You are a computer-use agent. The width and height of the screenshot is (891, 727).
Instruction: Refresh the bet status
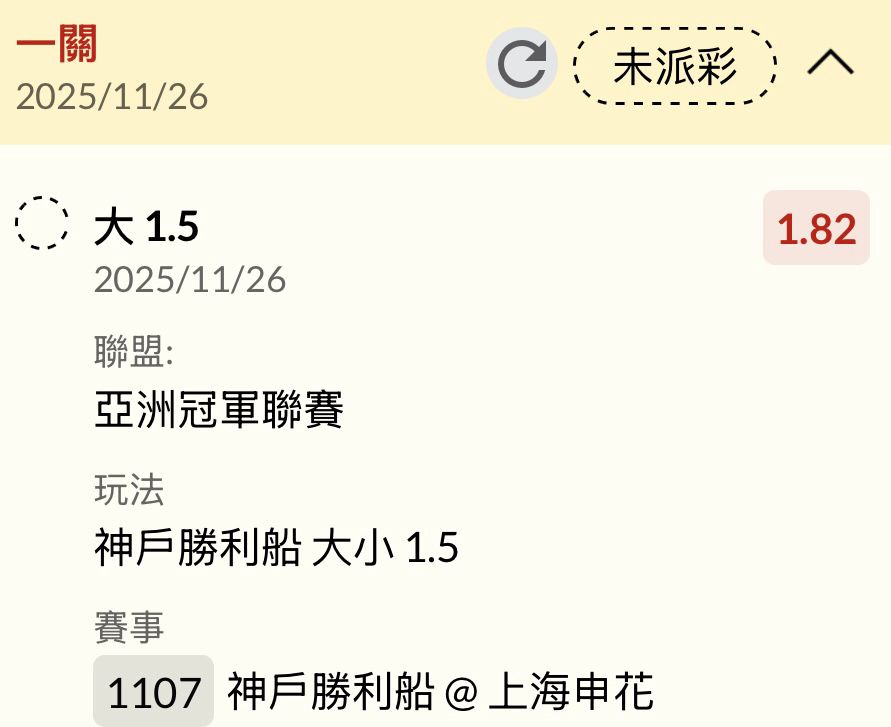(x=521, y=65)
